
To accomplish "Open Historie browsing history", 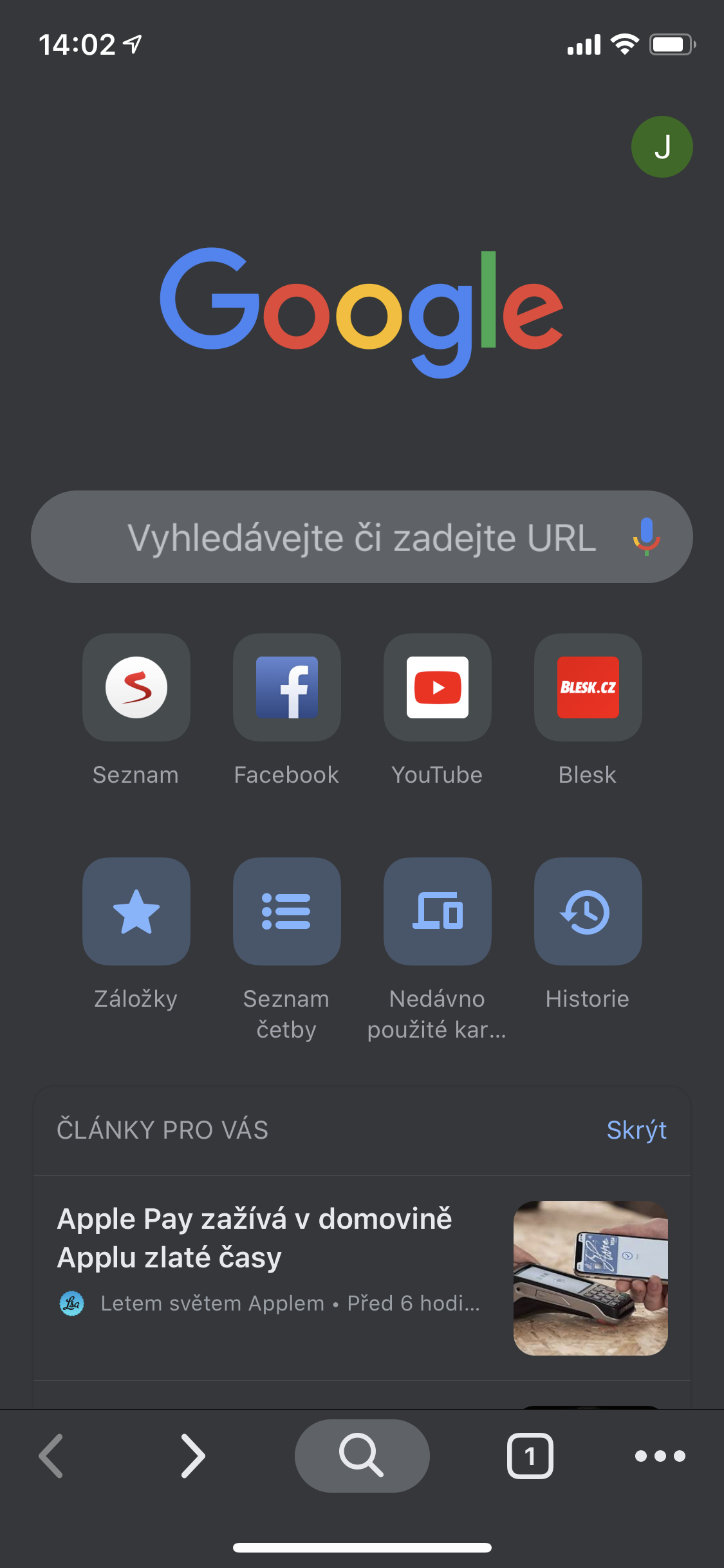I will (588, 911).
